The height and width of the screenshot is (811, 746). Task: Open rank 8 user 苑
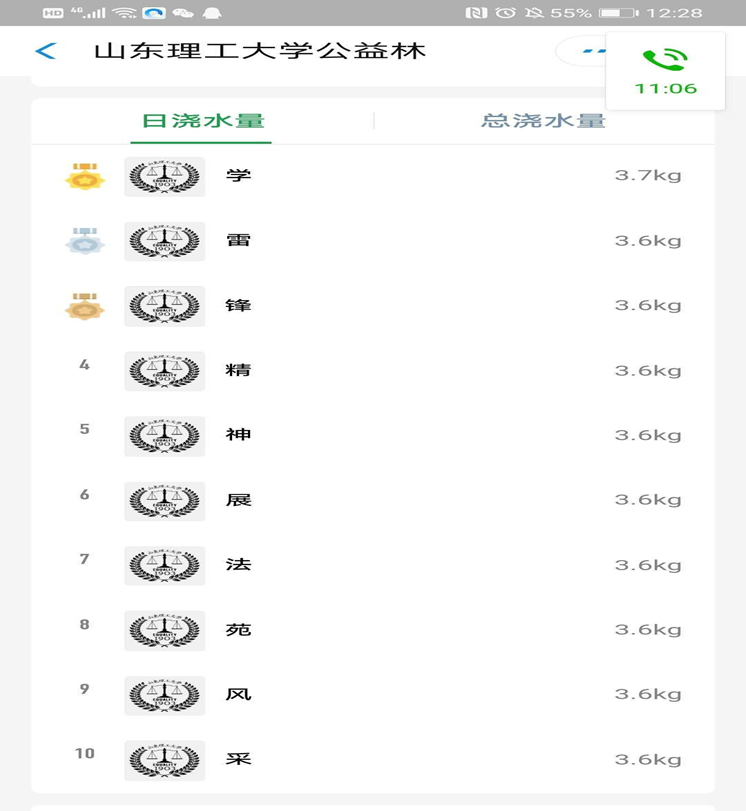(x=238, y=630)
